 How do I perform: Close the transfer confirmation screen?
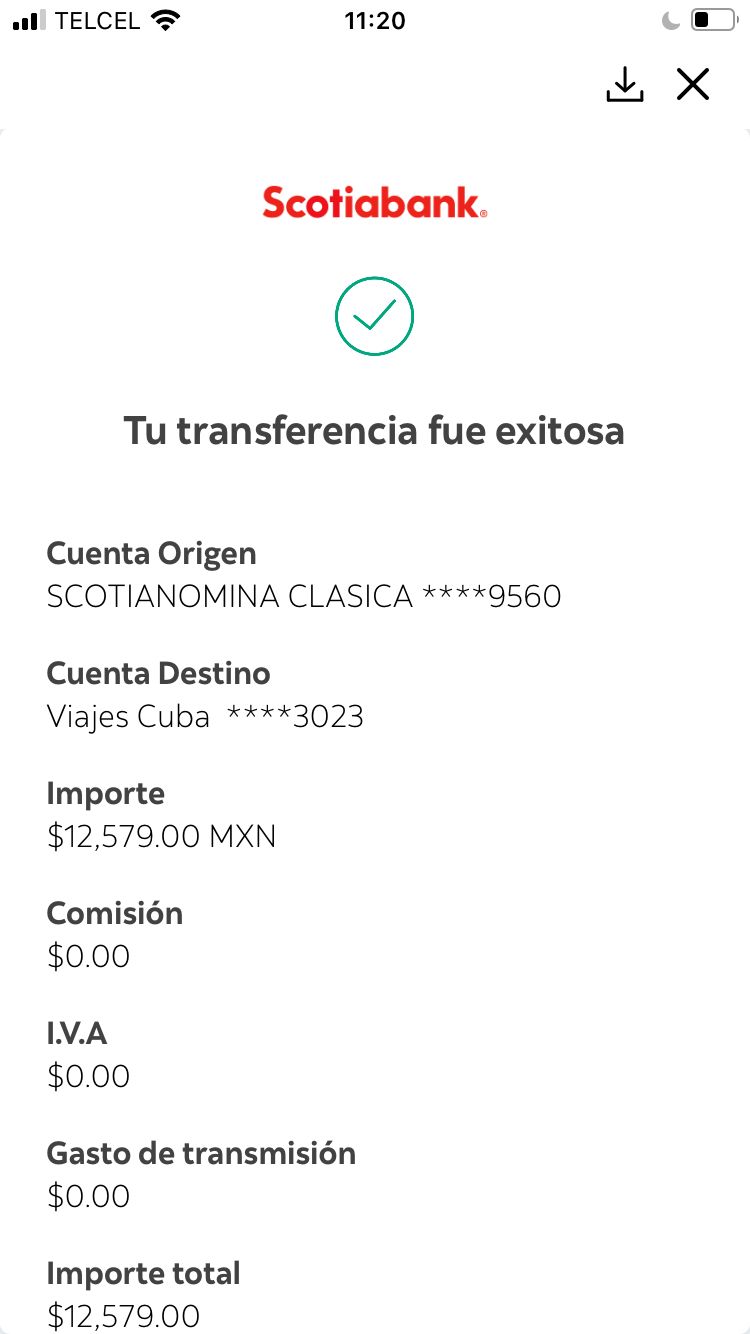693,85
